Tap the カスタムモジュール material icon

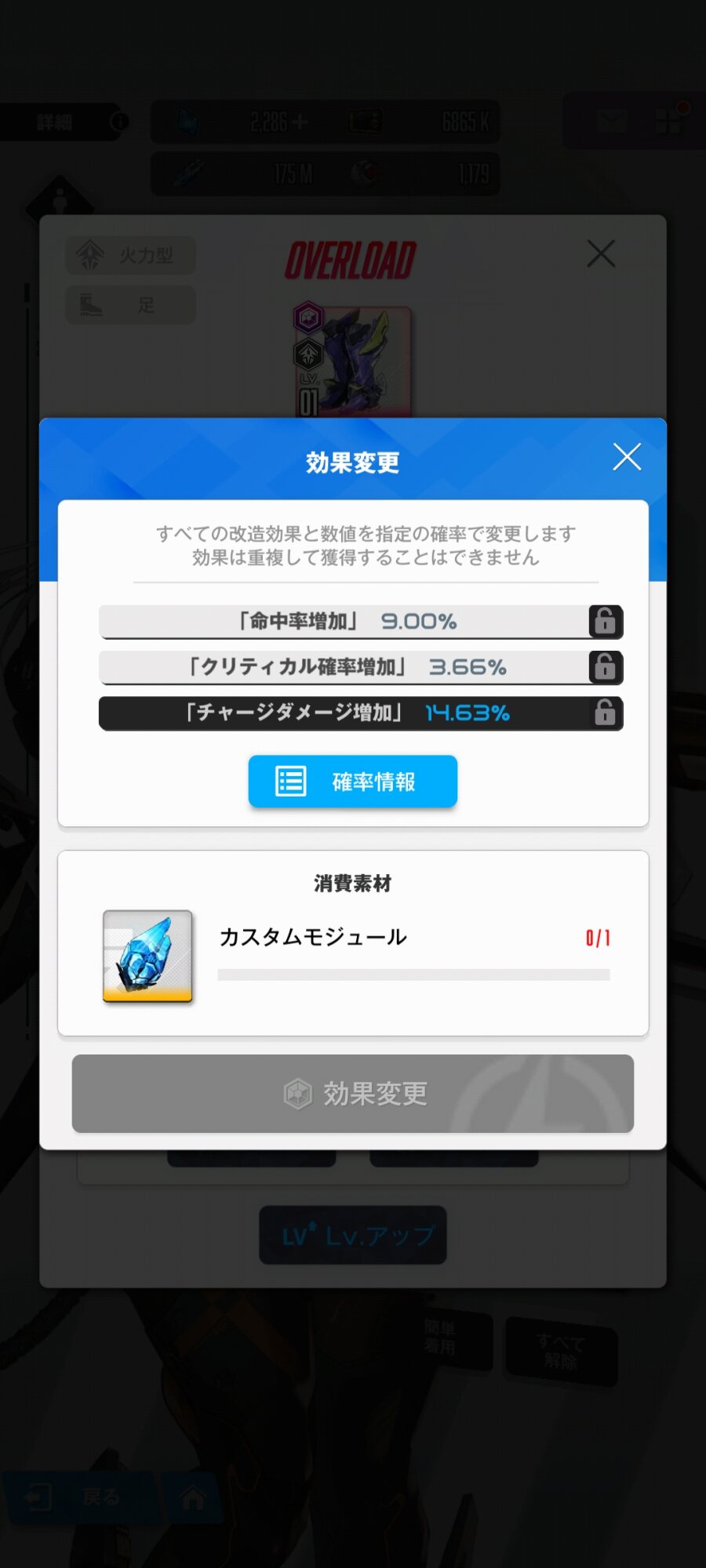point(147,956)
